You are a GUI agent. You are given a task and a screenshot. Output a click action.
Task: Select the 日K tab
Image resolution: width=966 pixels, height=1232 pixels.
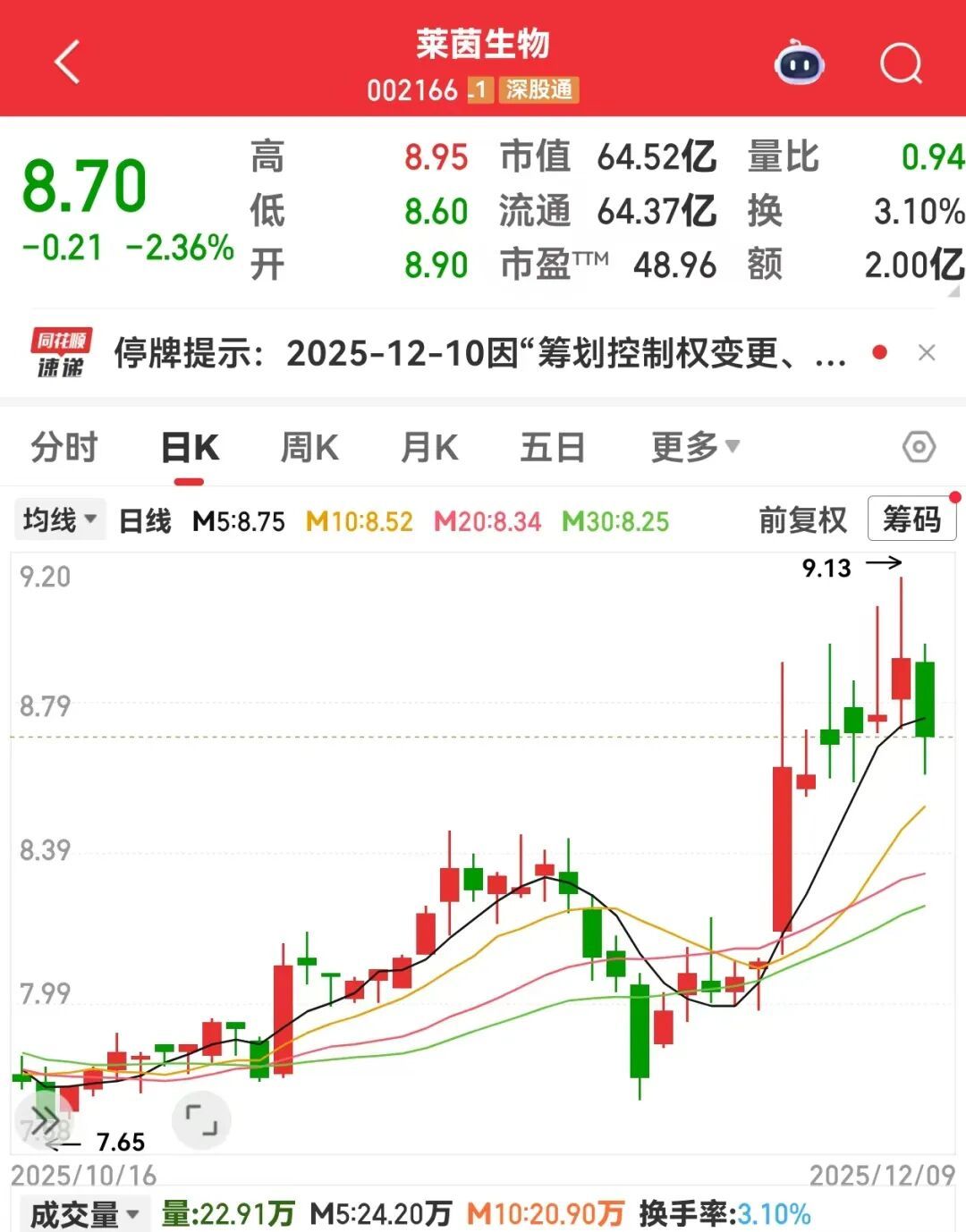[190, 447]
